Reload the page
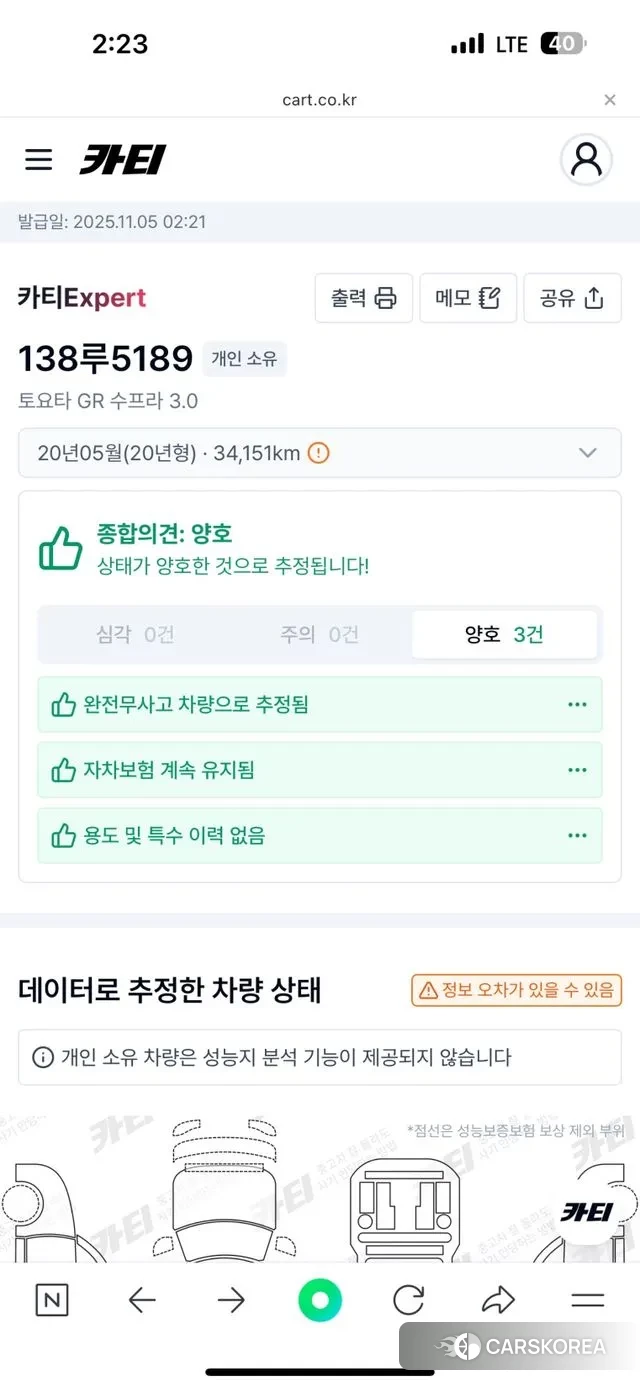Image resolution: width=640 pixels, height=1388 pixels. (408, 1300)
